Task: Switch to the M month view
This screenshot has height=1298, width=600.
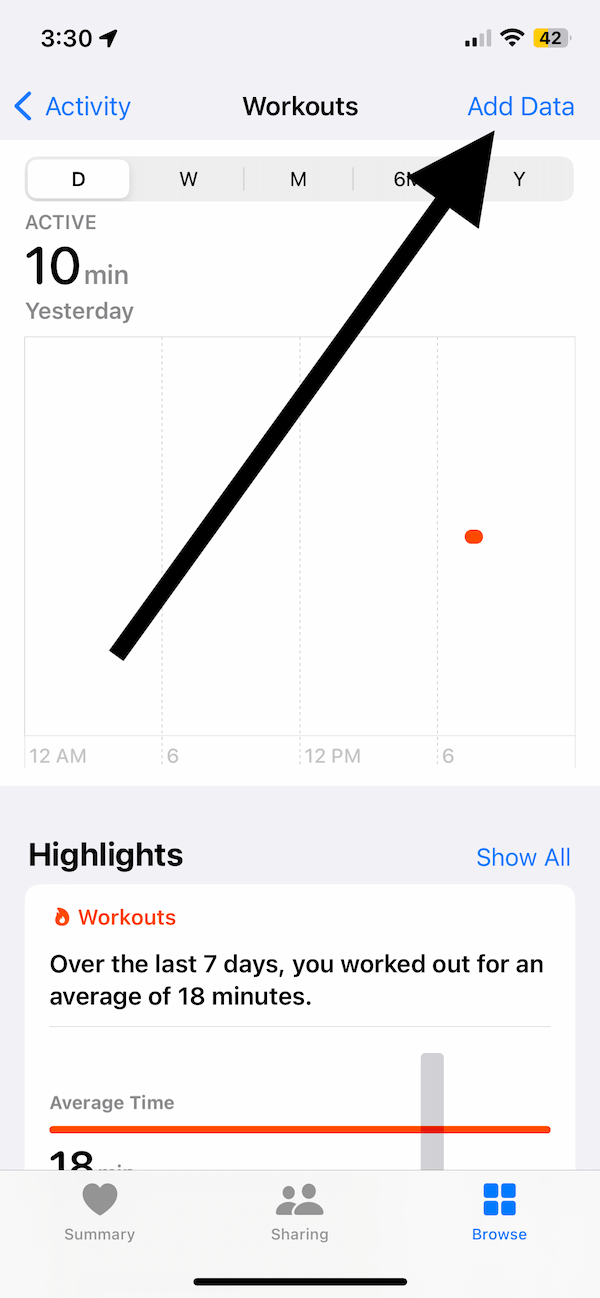Action: [x=298, y=180]
